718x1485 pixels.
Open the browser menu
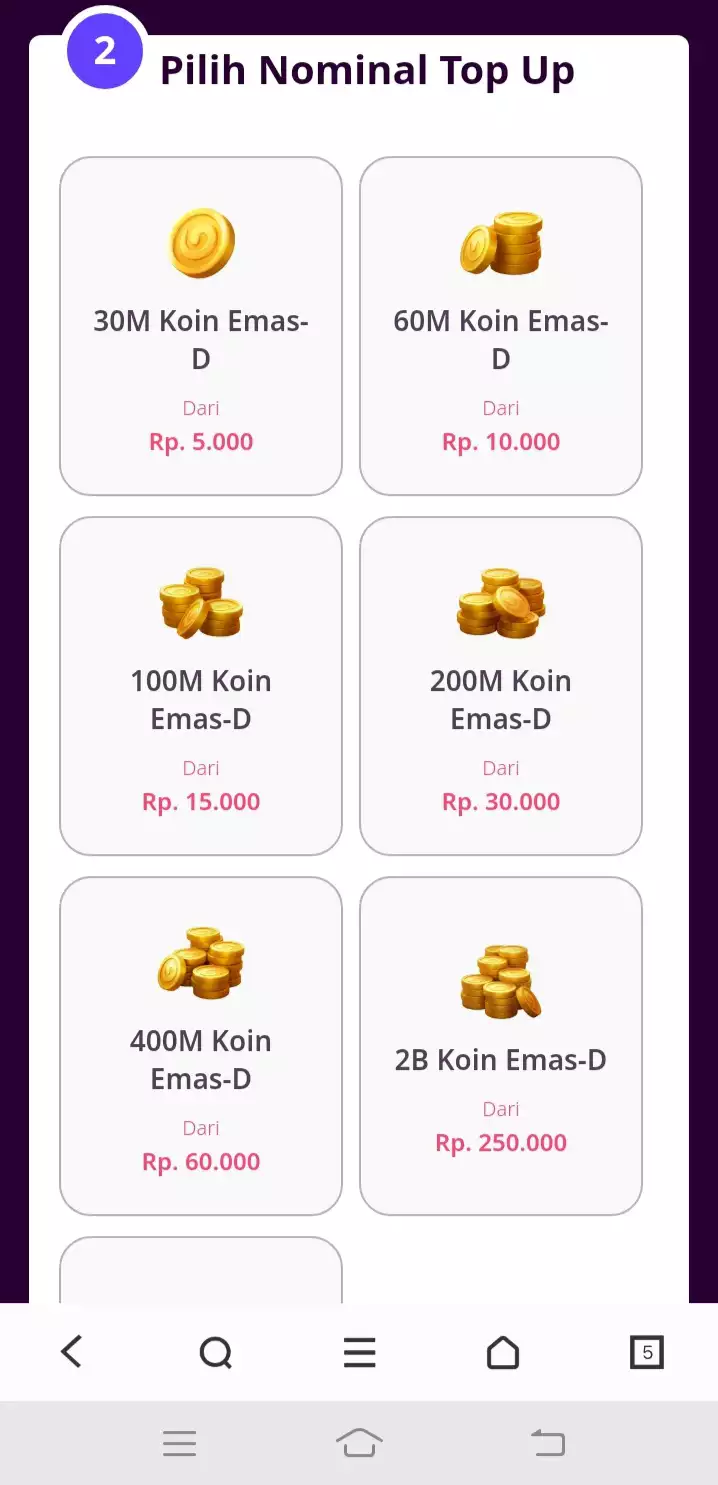pos(359,1353)
